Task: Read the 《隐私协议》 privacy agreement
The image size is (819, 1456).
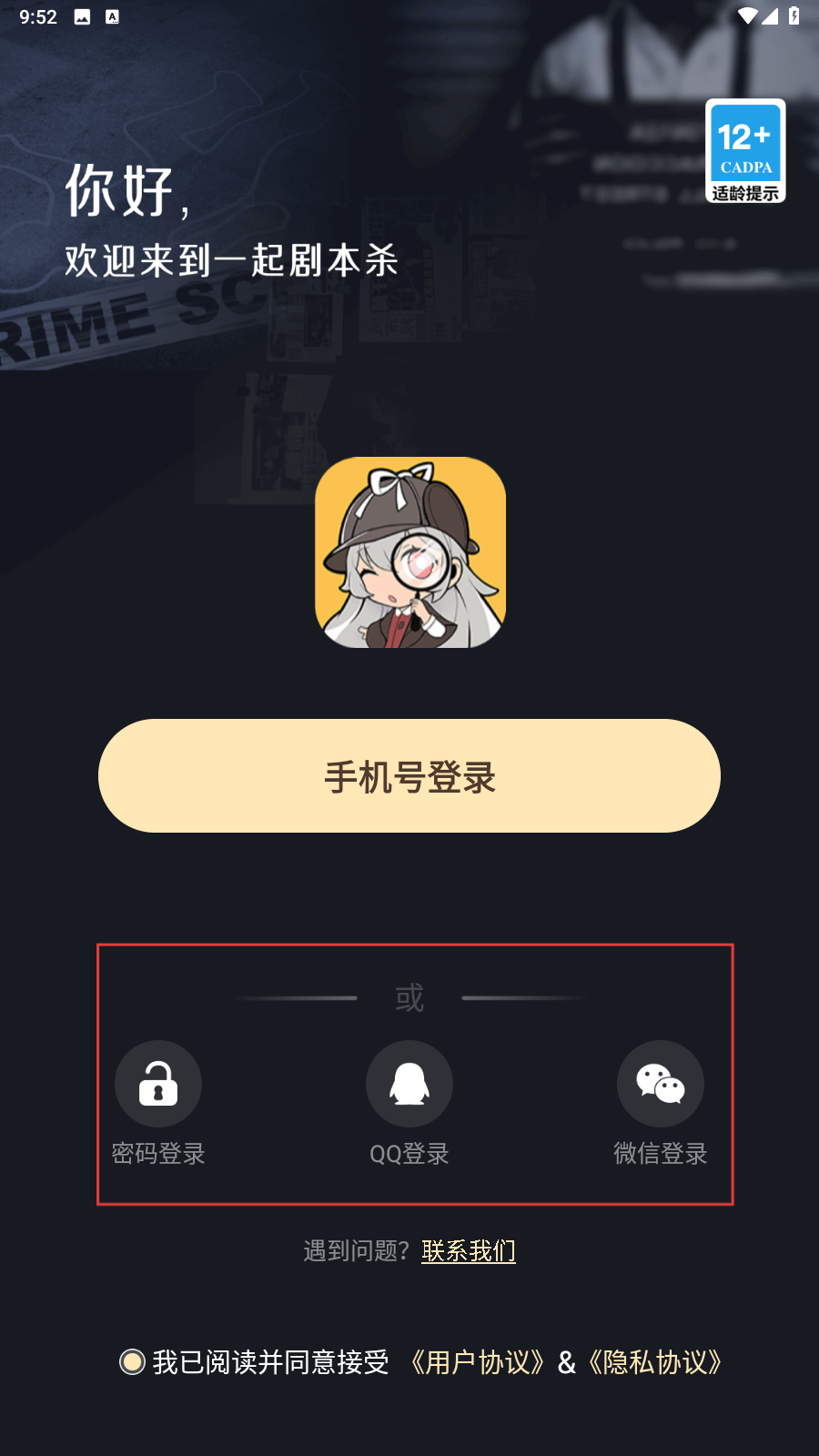Action: point(654,1362)
